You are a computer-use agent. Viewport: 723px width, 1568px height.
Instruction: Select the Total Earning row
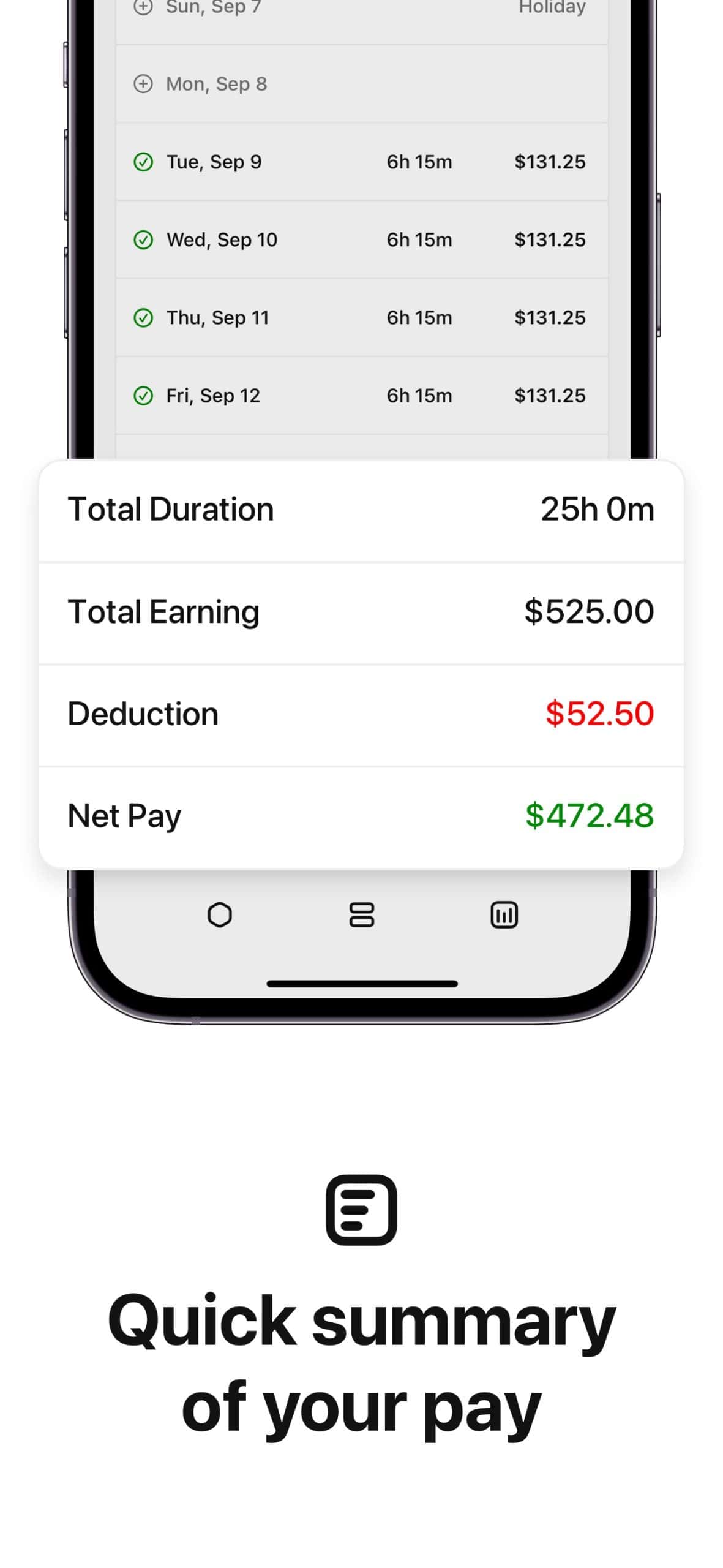(361, 611)
